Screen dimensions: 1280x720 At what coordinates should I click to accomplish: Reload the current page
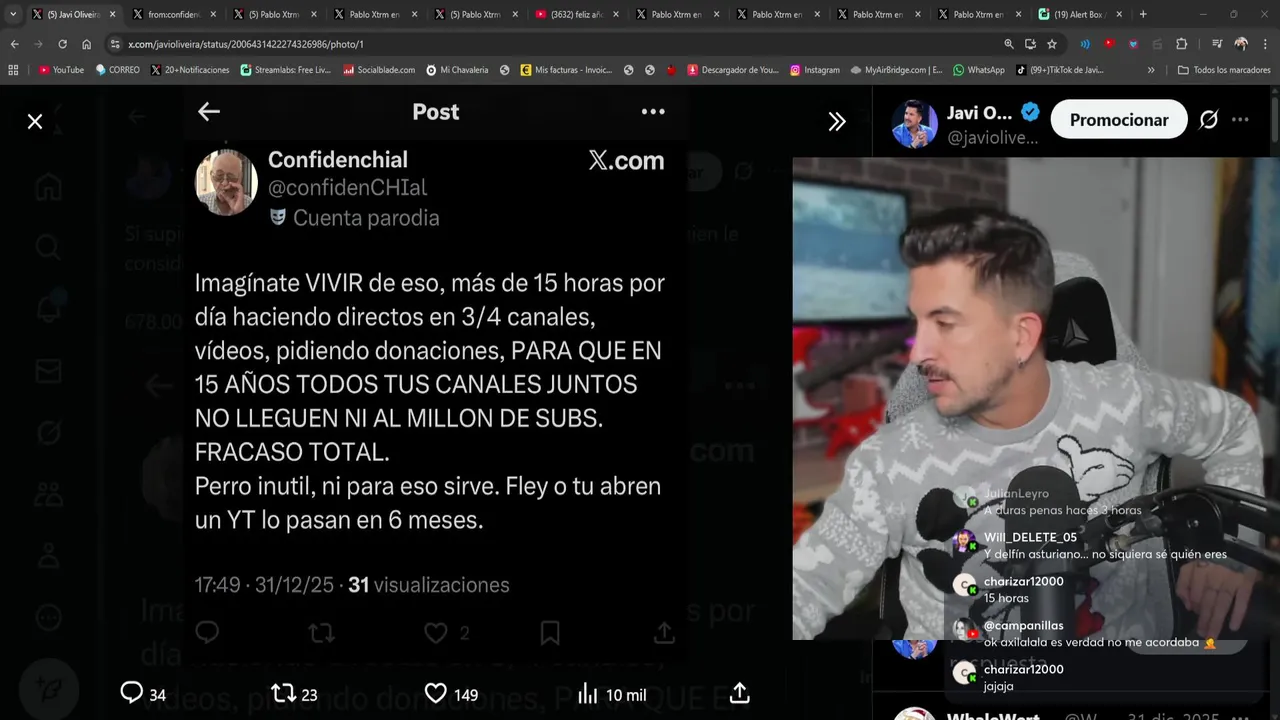(x=62, y=44)
